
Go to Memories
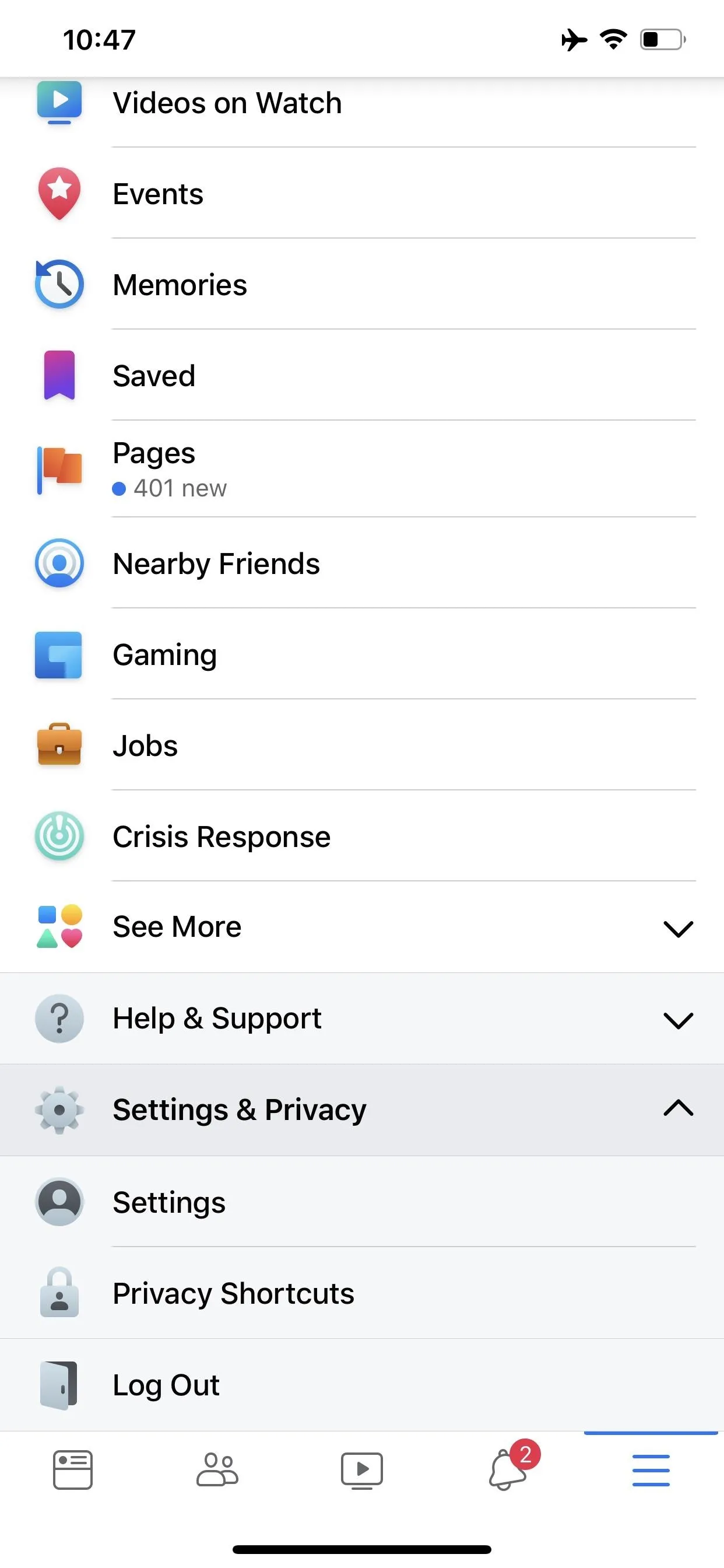362,284
